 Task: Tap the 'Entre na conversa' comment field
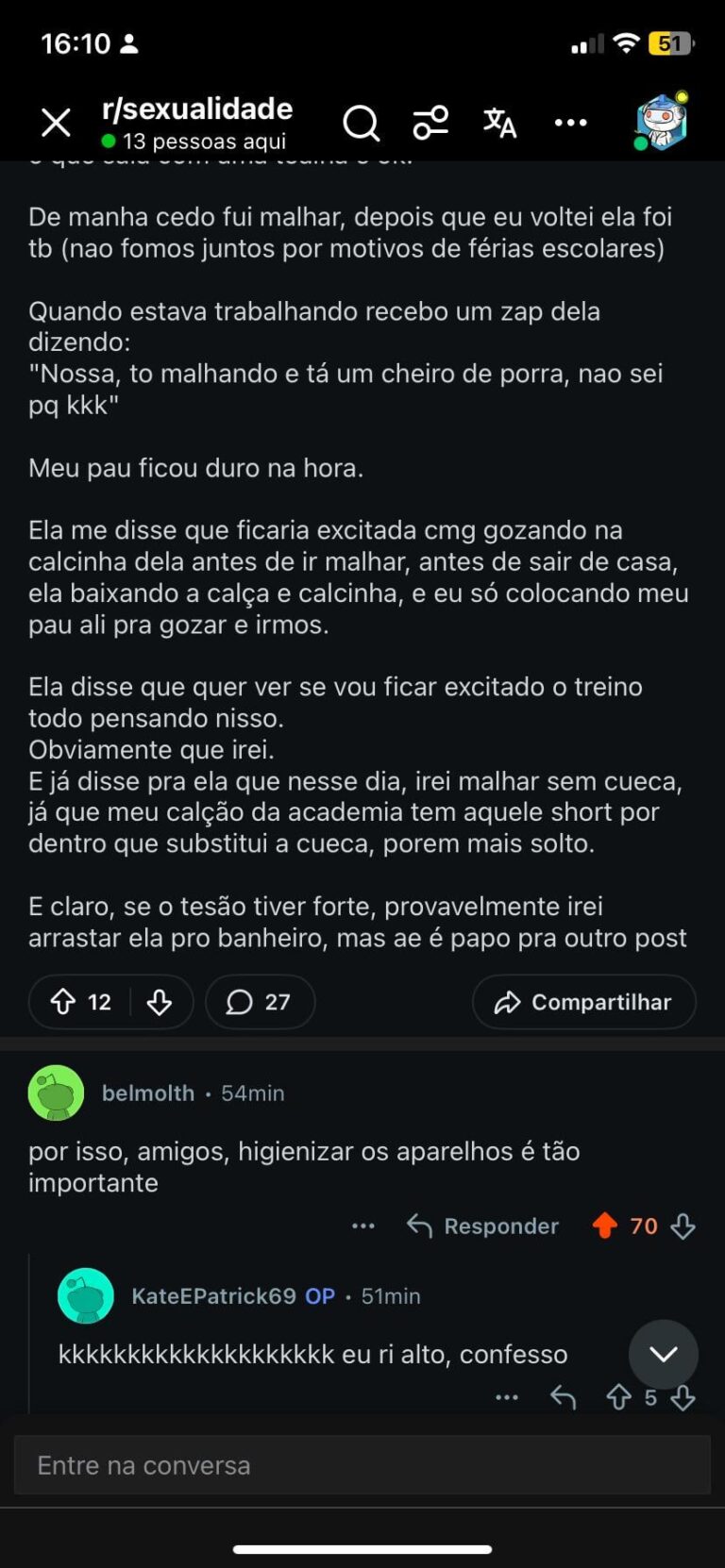[x=362, y=1465]
